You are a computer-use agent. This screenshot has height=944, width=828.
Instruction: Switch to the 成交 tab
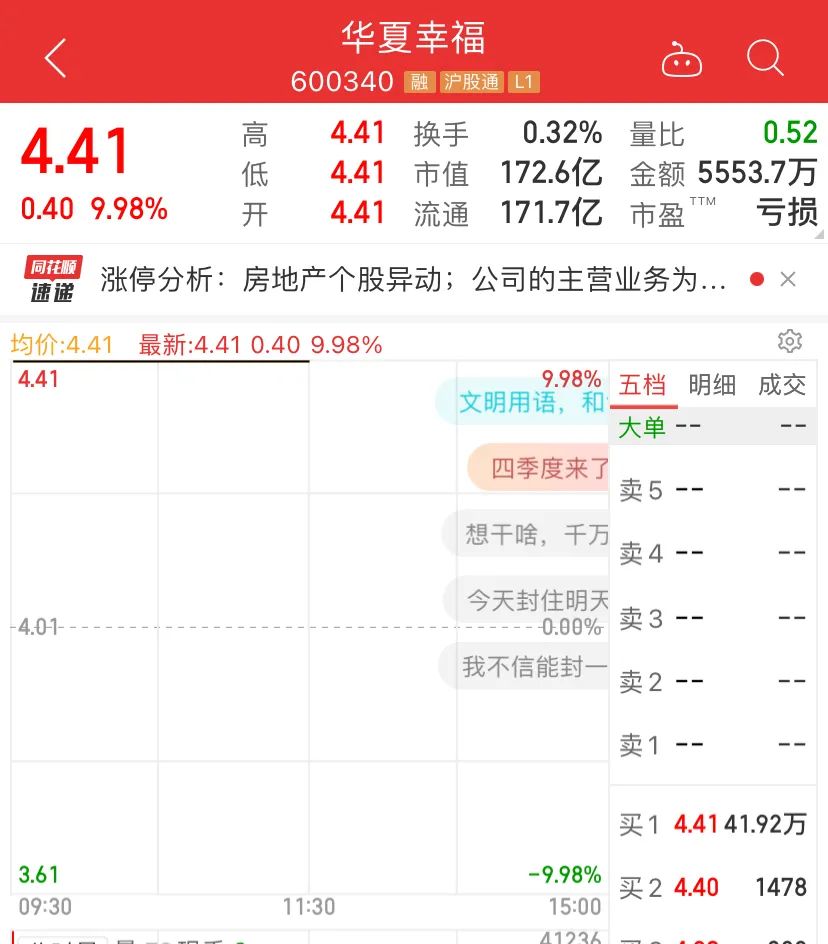pyautogui.click(x=782, y=385)
